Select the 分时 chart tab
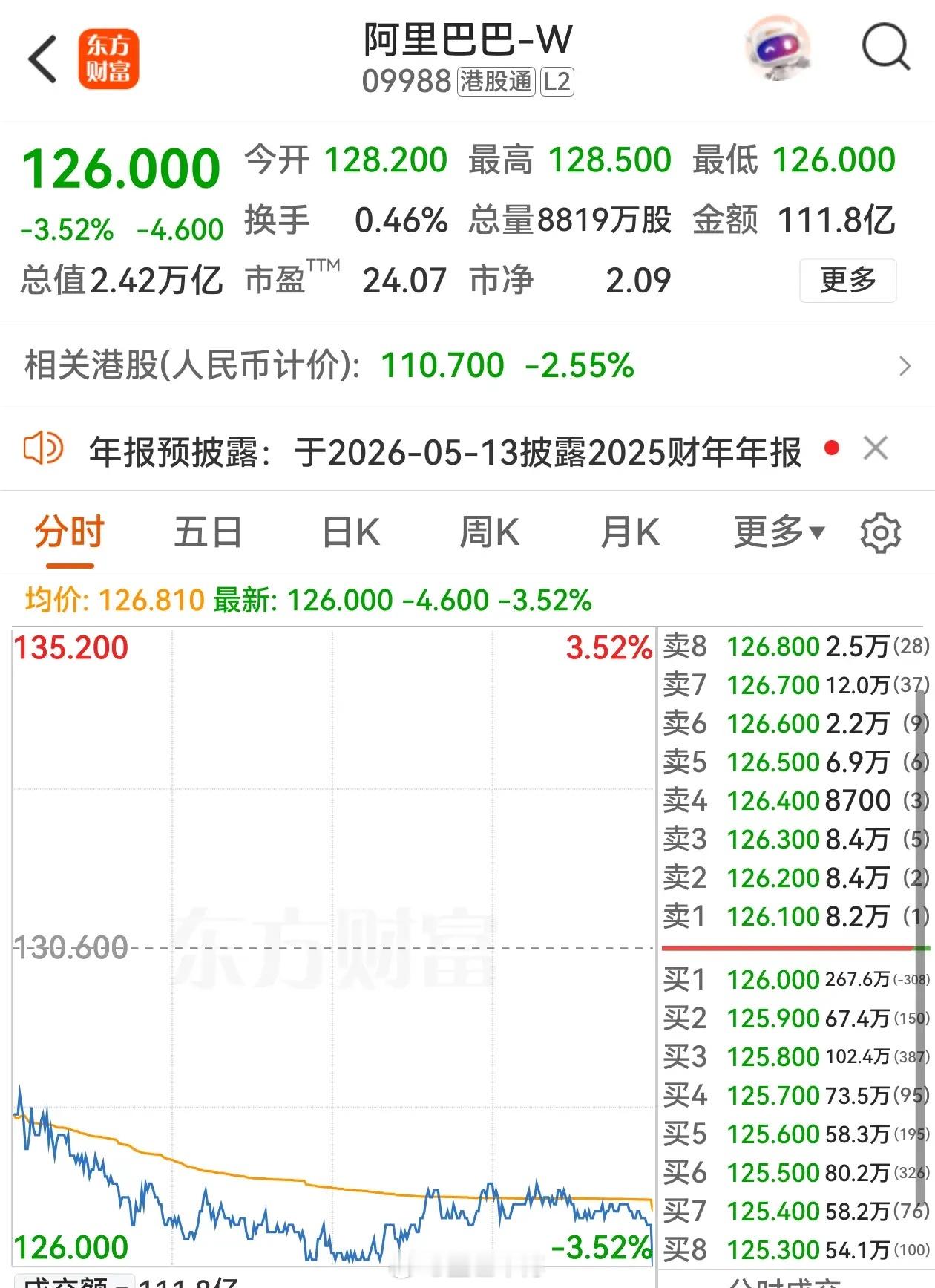 tap(70, 533)
